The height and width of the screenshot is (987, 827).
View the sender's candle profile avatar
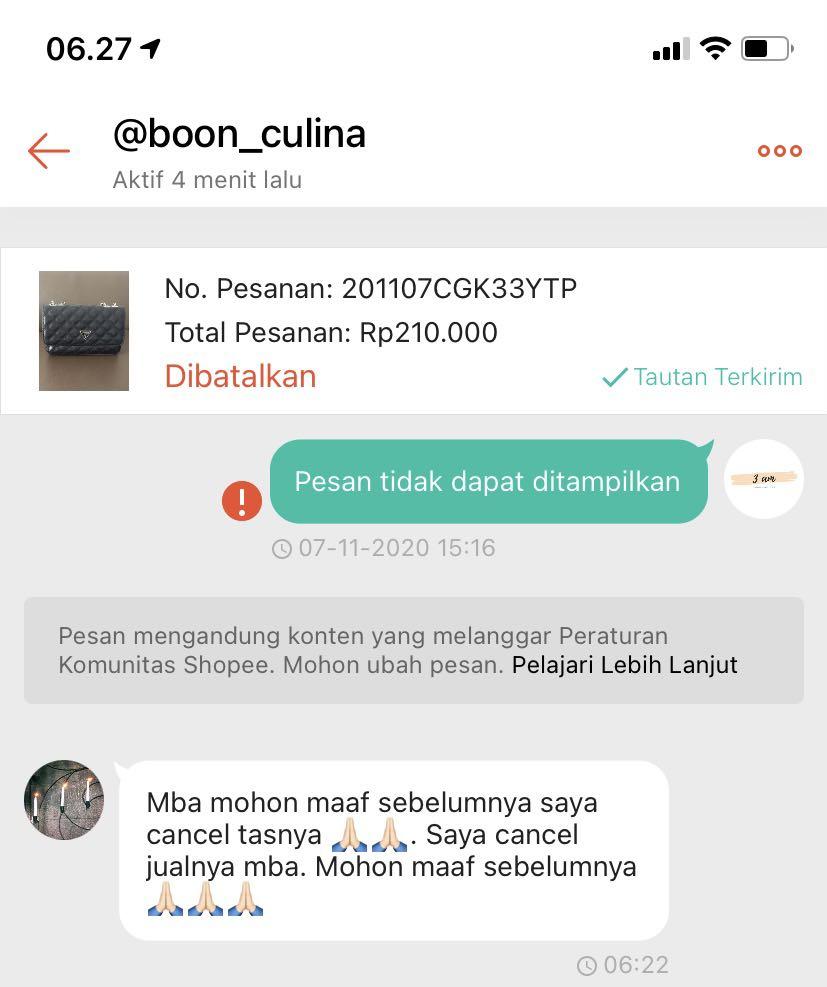point(64,799)
